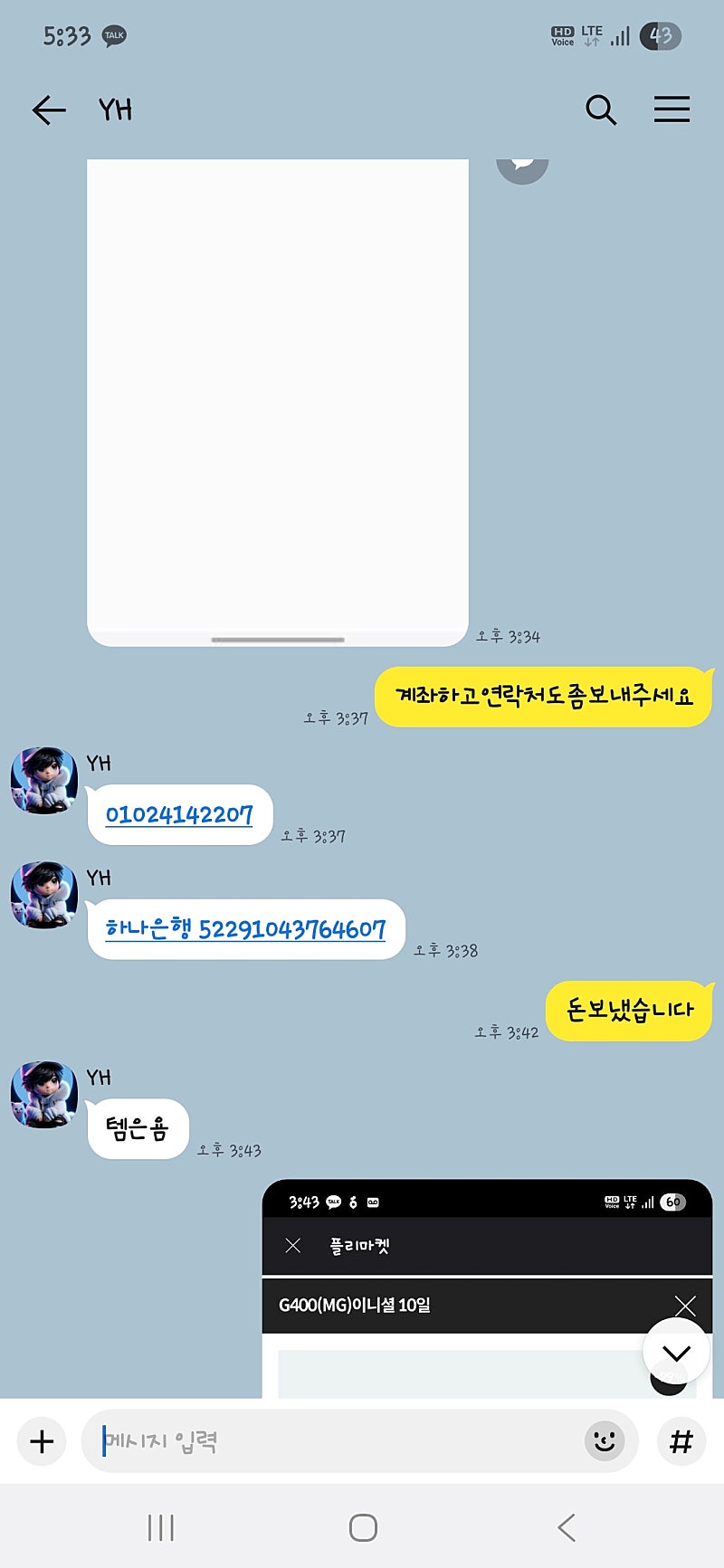Open the 하나은행 account number link

(245, 929)
